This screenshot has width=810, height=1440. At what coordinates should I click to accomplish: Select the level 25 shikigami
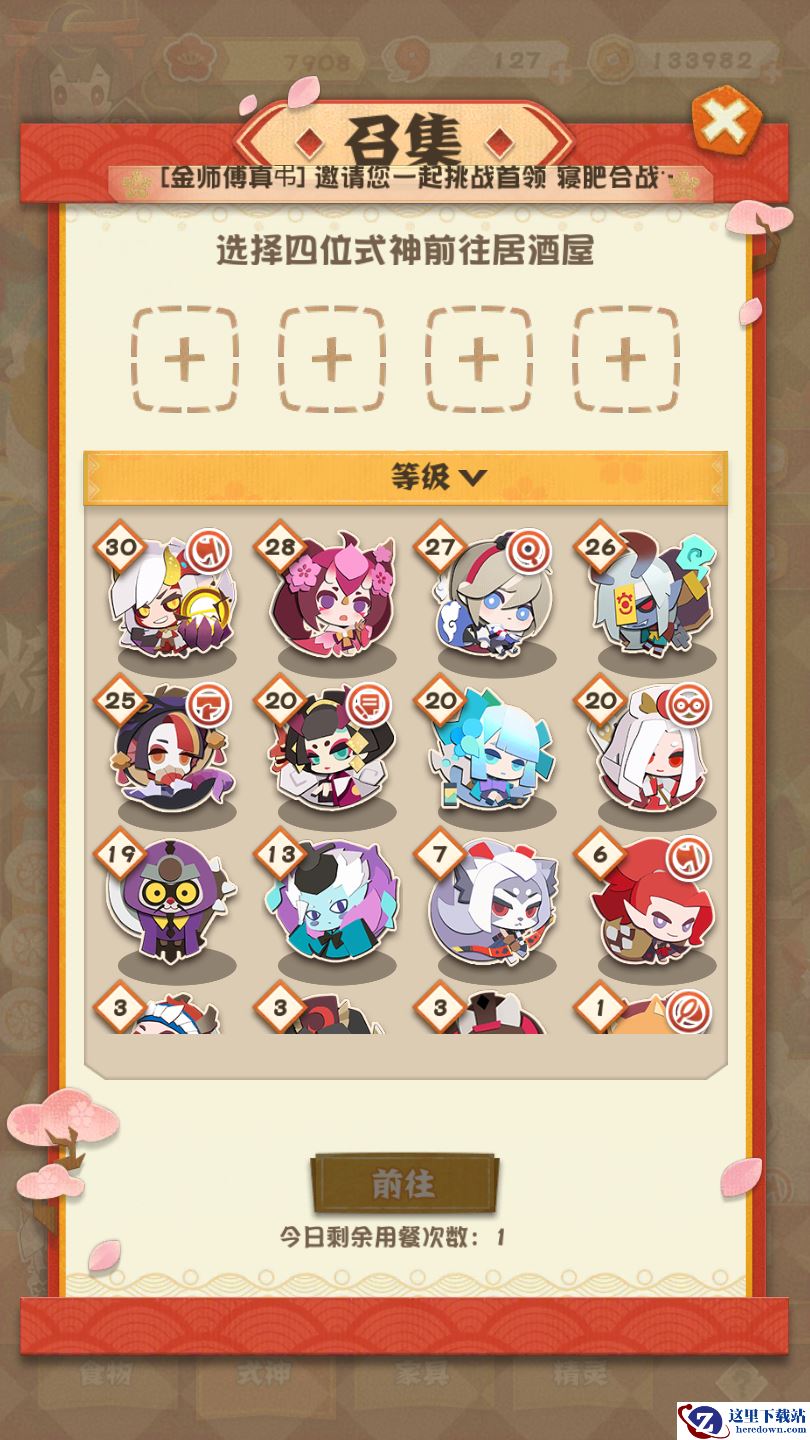(x=172, y=750)
